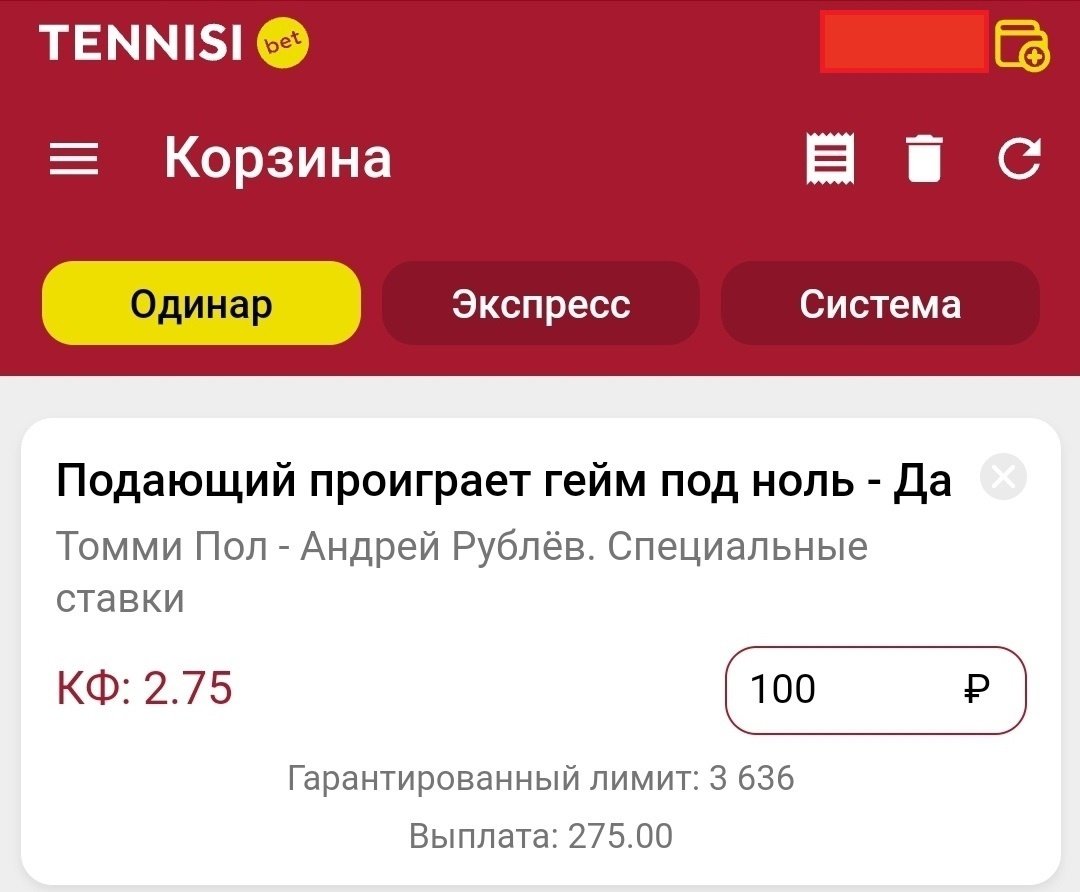Select the Одинар tab
1080x892 pixels.
click(201, 304)
